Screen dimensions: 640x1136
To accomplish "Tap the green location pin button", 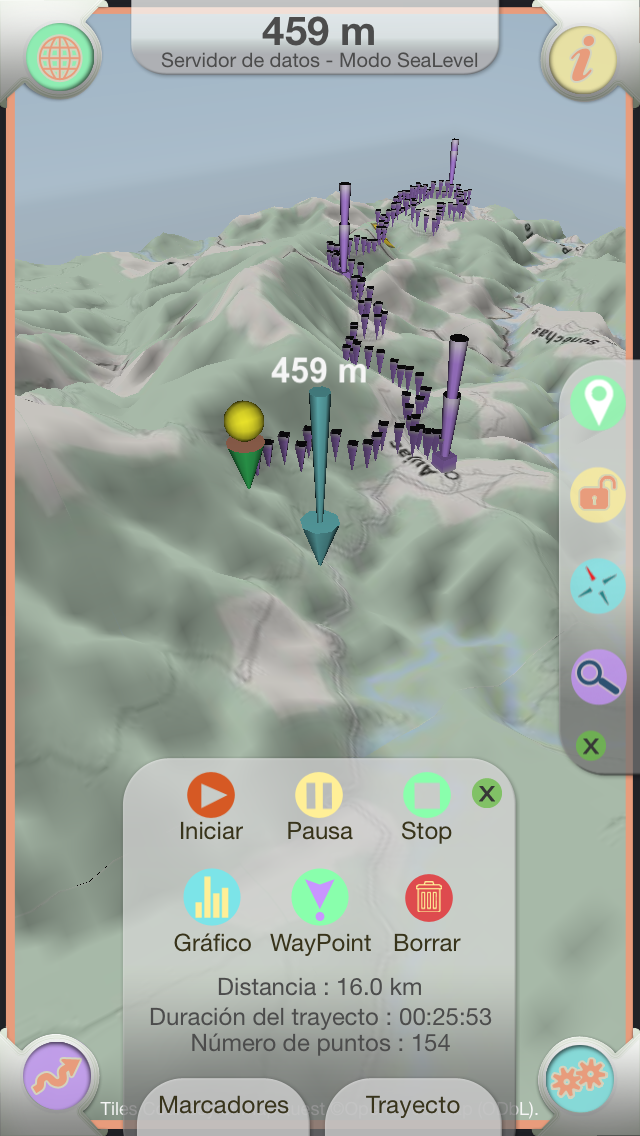I will (597, 404).
